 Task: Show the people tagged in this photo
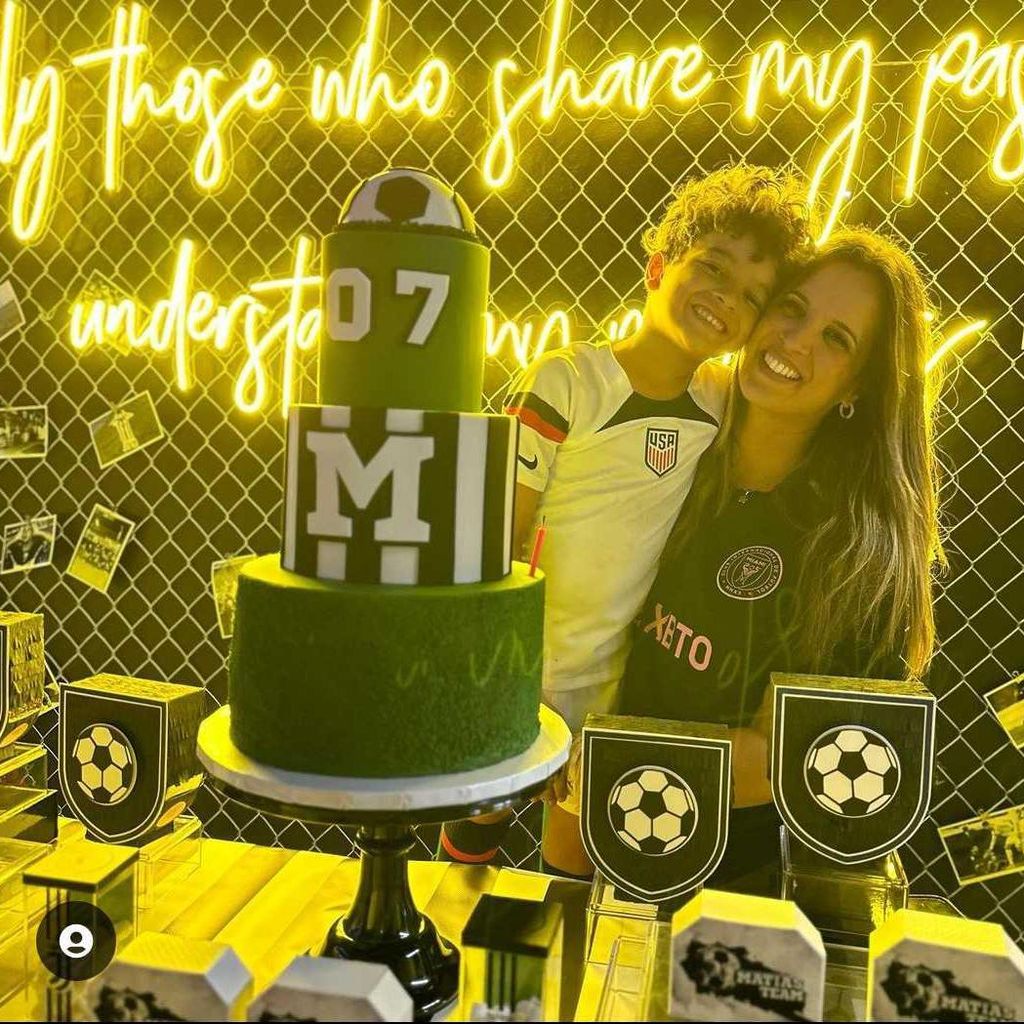tap(76, 941)
